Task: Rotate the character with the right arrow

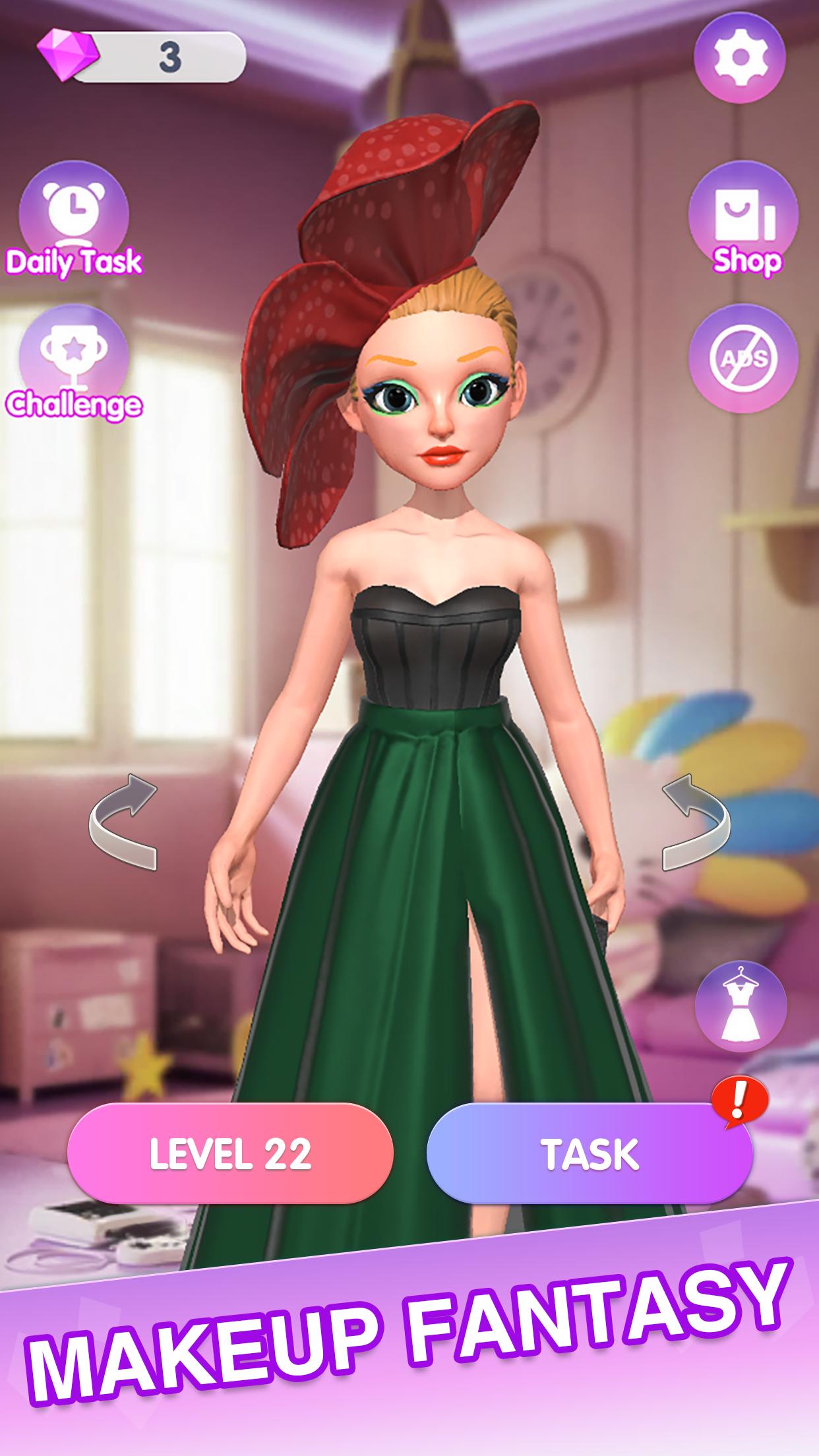Action: tap(696, 822)
